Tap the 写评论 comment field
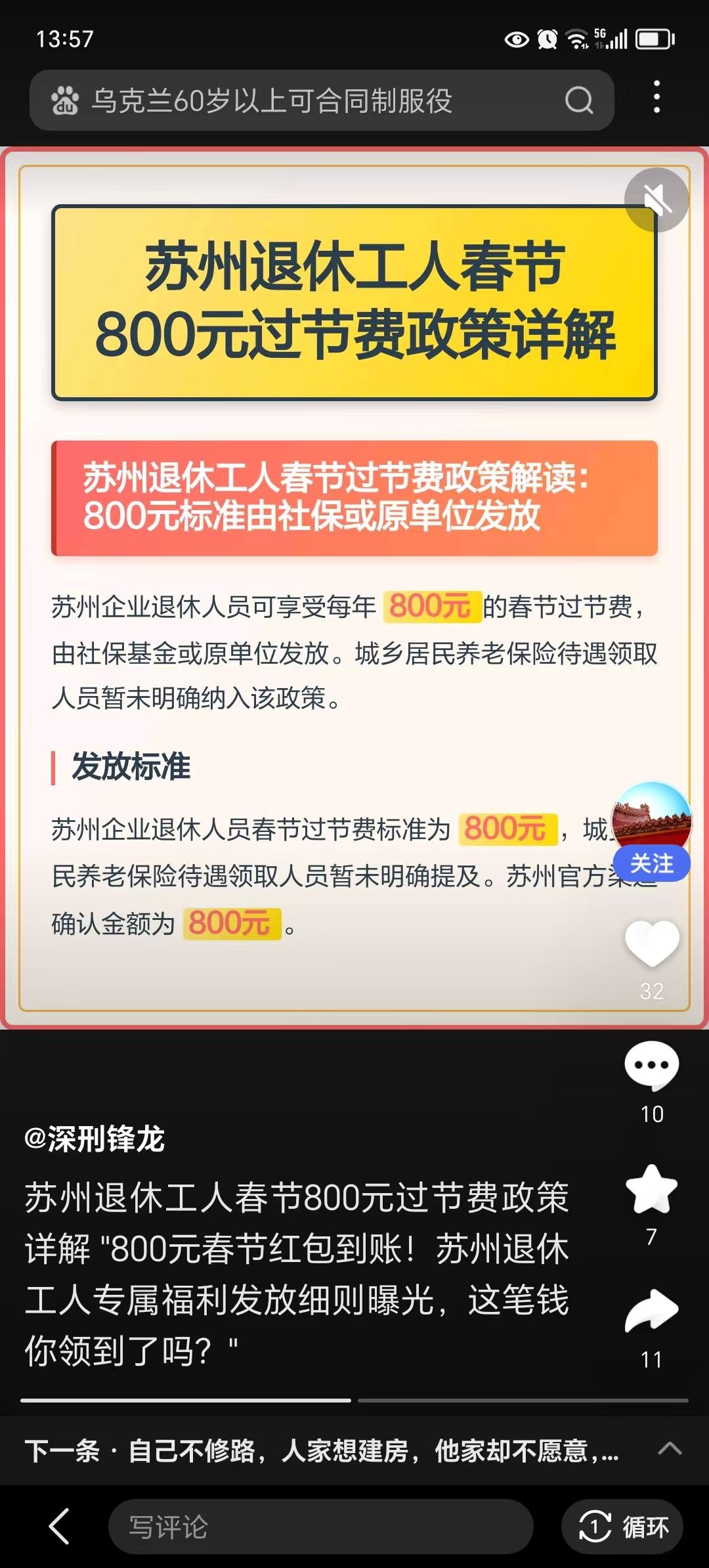 [x=320, y=1527]
